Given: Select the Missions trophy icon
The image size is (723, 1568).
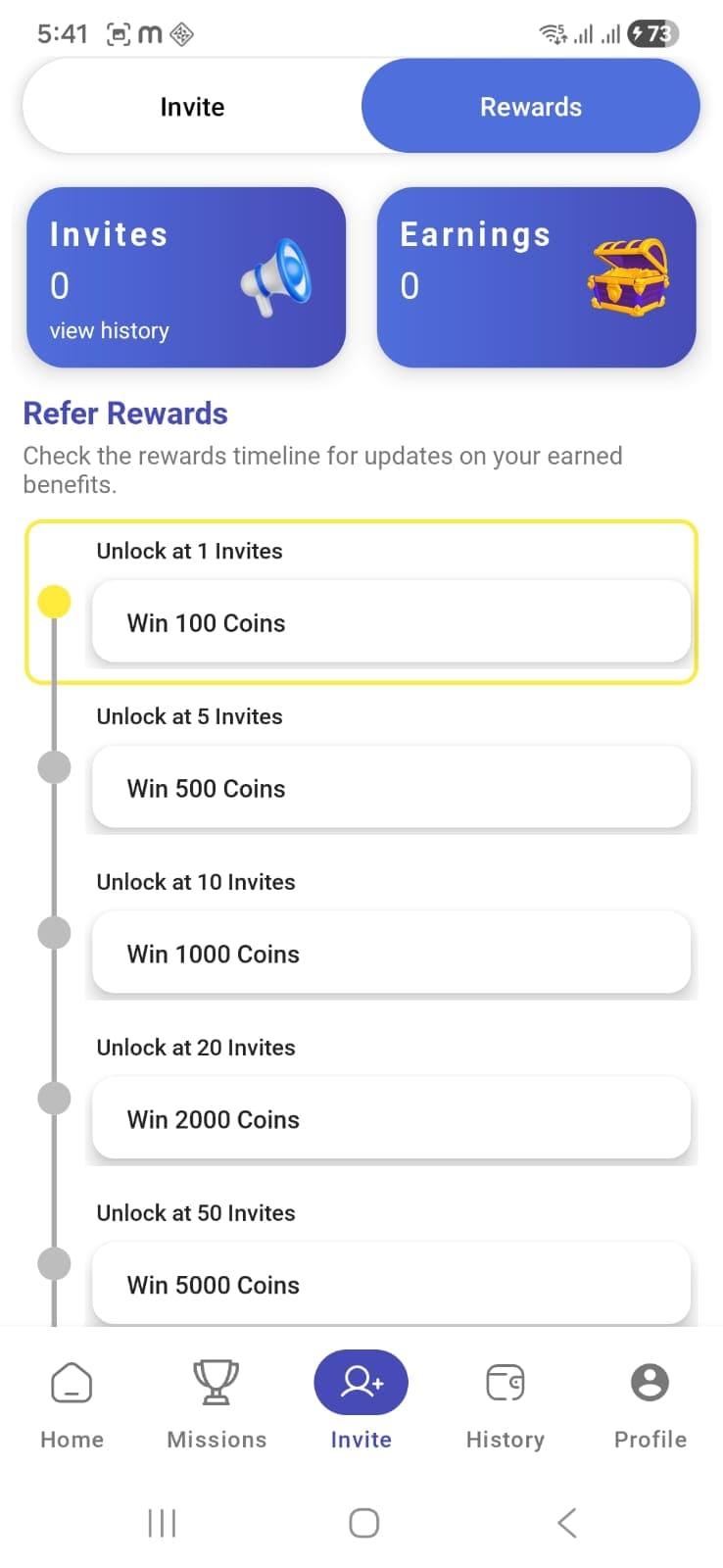Looking at the screenshot, I should tap(215, 1382).
